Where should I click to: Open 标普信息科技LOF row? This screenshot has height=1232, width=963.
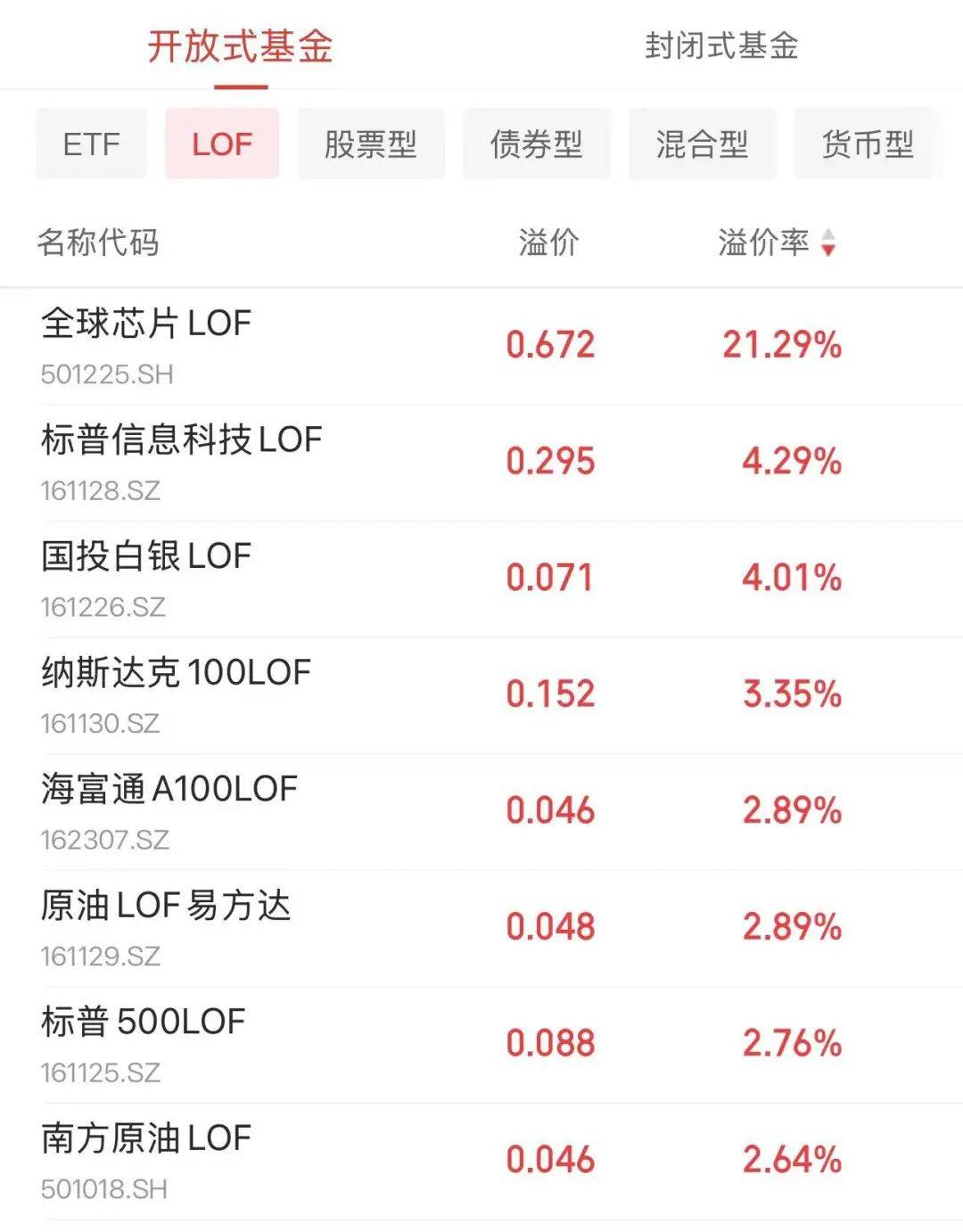481,464
